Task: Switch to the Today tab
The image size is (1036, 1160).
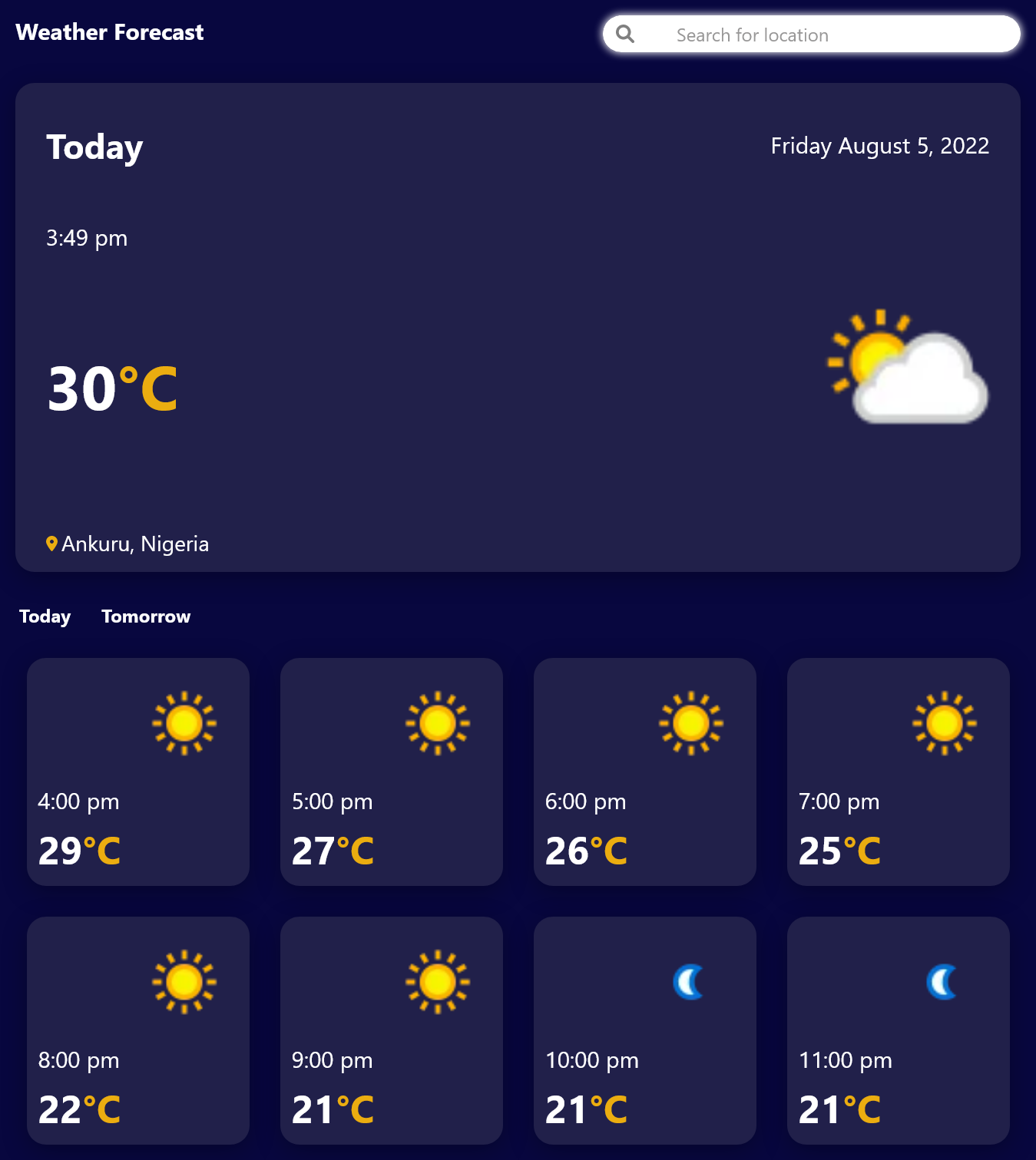Action: tap(45, 616)
